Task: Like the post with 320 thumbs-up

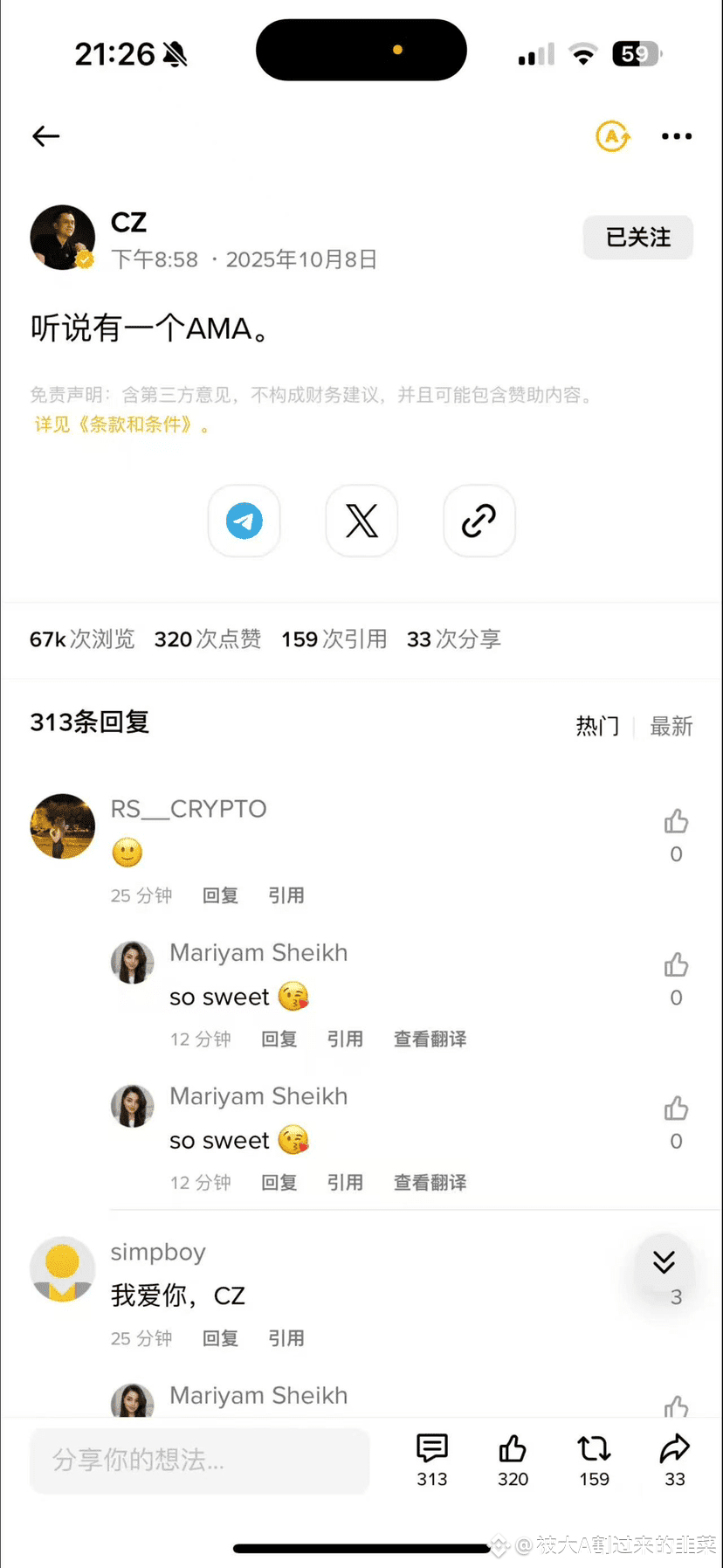Action: [513, 1450]
